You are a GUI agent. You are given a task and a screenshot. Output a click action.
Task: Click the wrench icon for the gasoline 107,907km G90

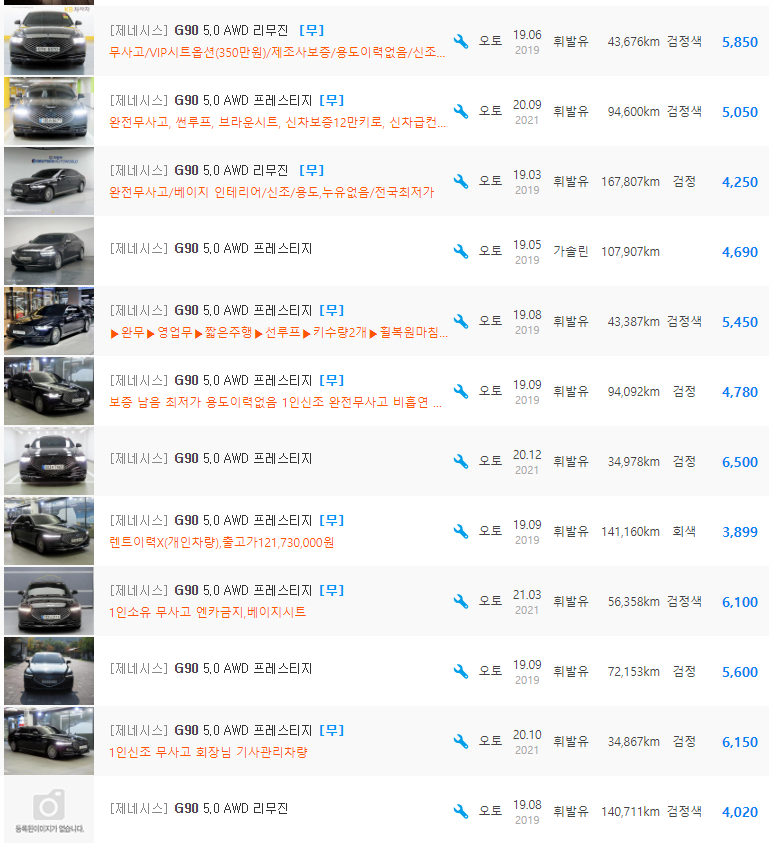point(460,251)
